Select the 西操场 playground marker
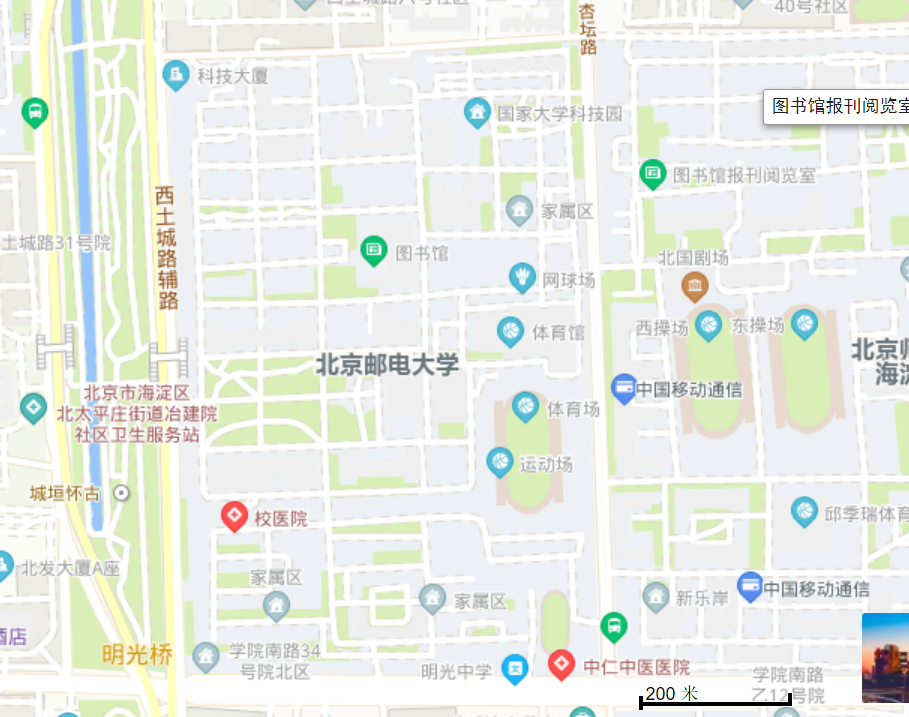909x717 pixels. pyautogui.click(x=709, y=324)
